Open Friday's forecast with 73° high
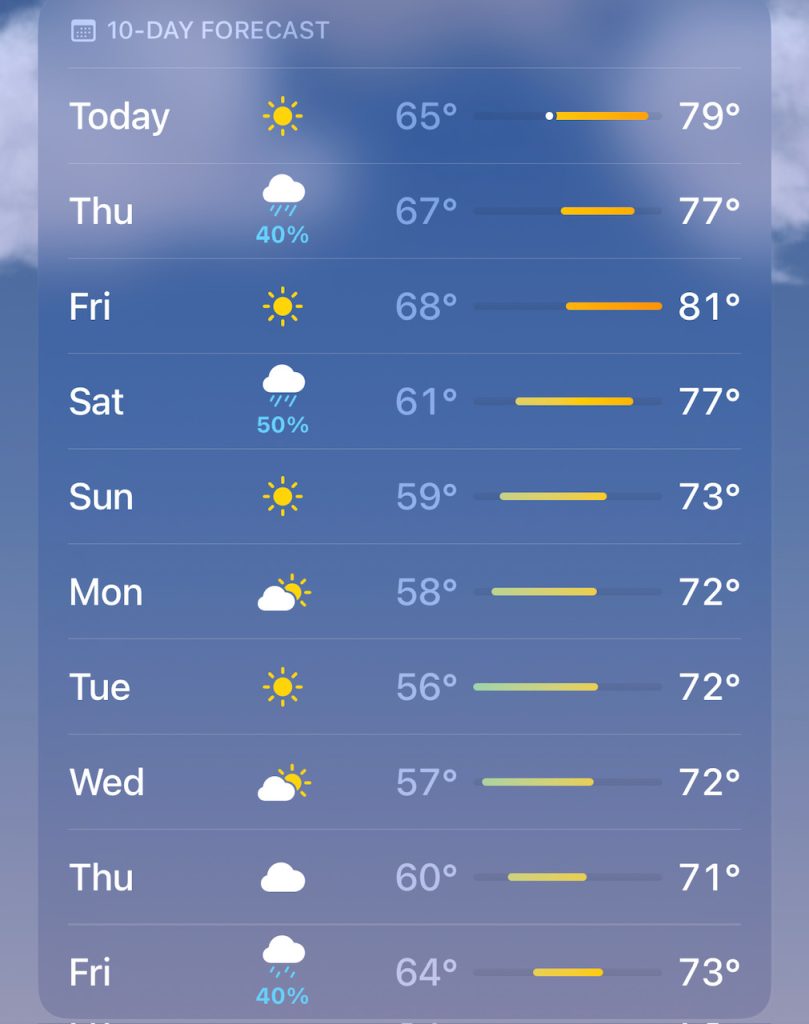This screenshot has height=1024, width=809. pyautogui.click(x=404, y=971)
